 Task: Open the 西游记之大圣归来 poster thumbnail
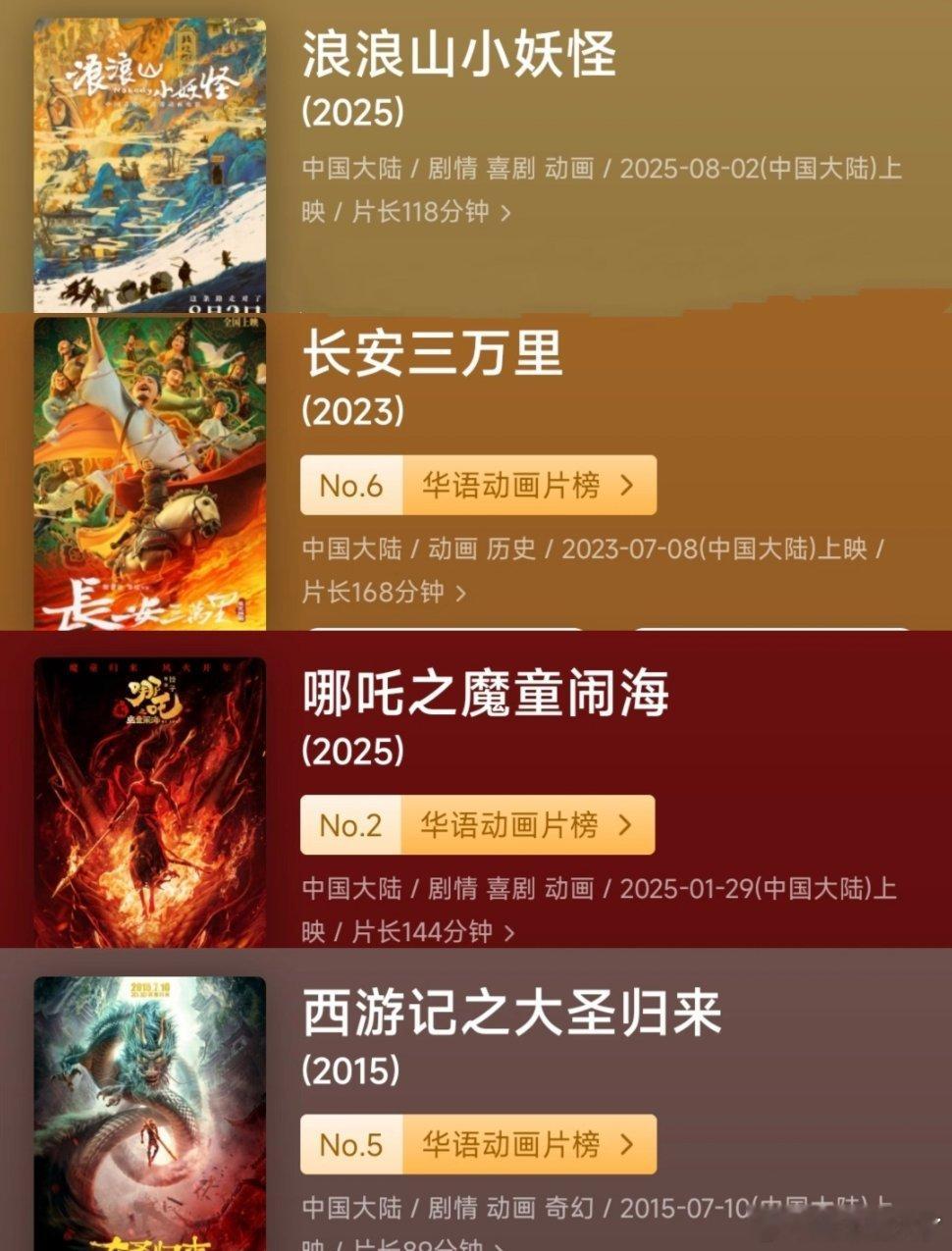[x=147, y=1109]
